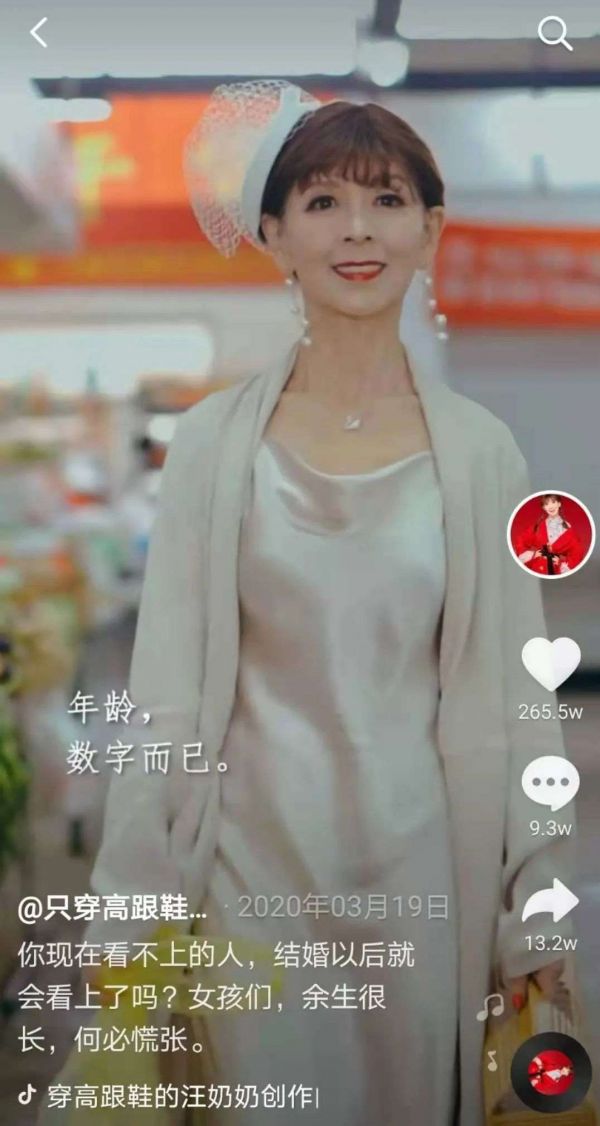
Task: Share this video via the arrow icon
Action: tap(551, 901)
